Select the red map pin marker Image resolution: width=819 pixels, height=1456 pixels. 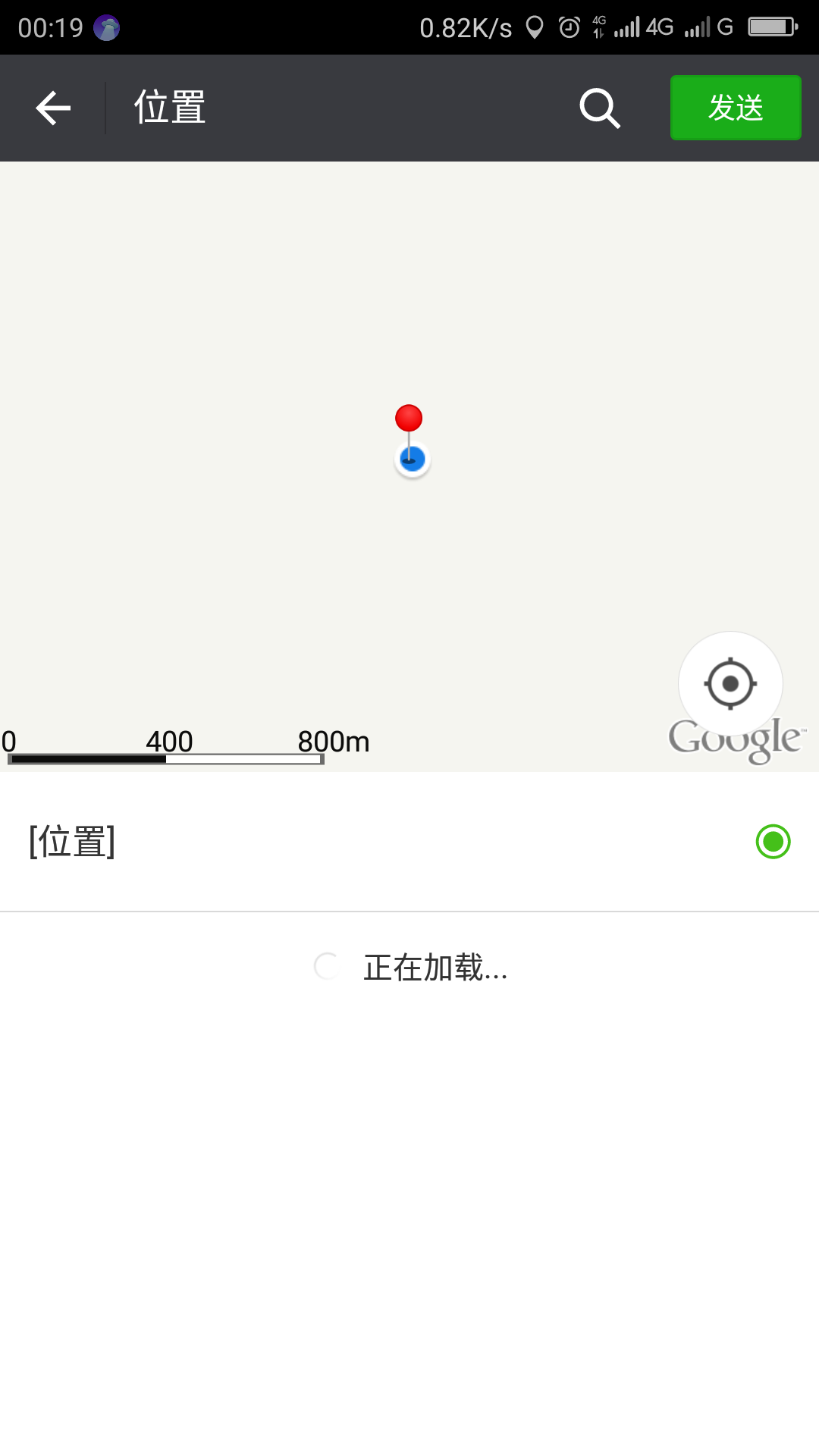pyautogui.click(x=409, y=418)
